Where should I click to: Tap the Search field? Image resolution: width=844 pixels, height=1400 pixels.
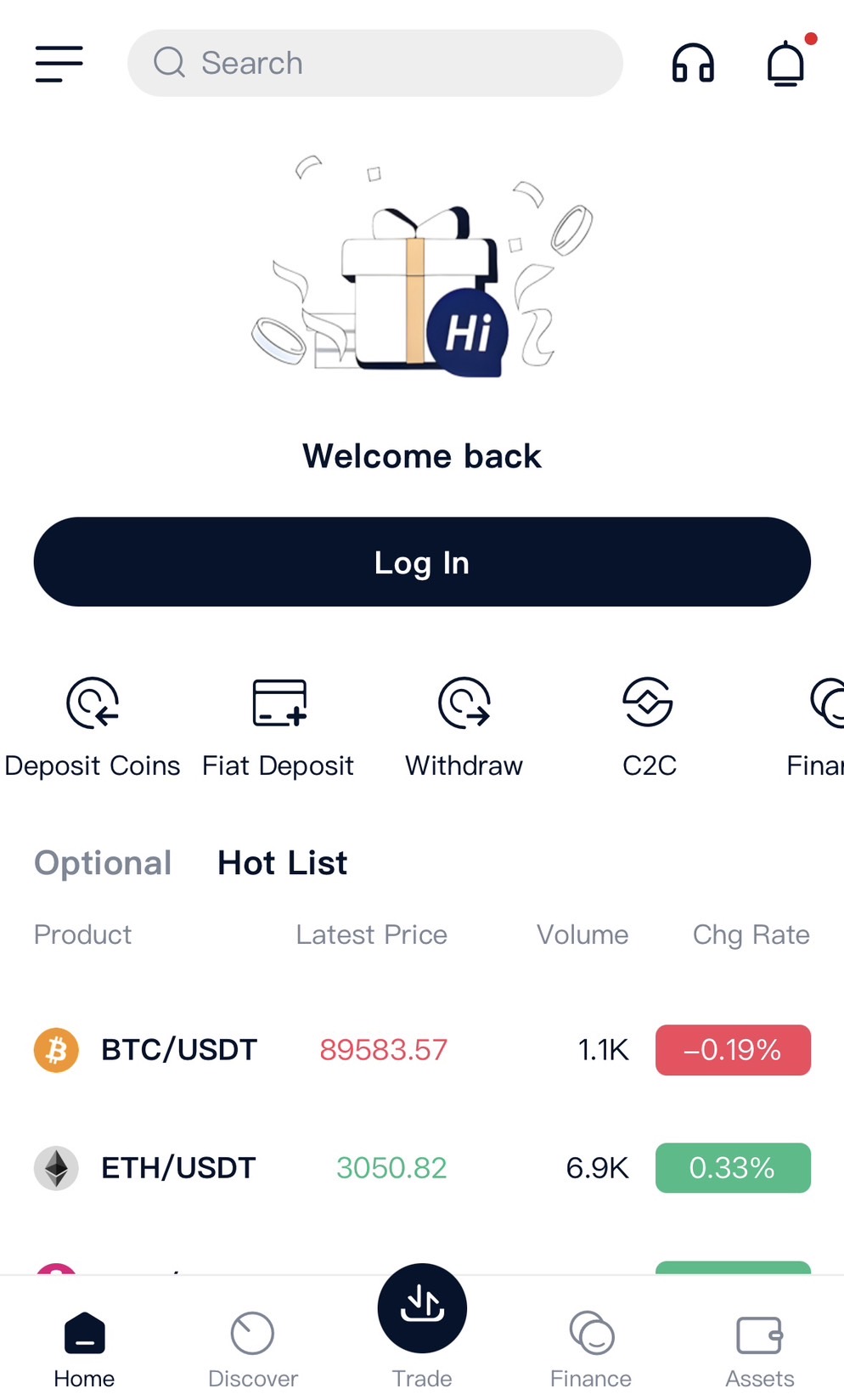click(374, 64)
